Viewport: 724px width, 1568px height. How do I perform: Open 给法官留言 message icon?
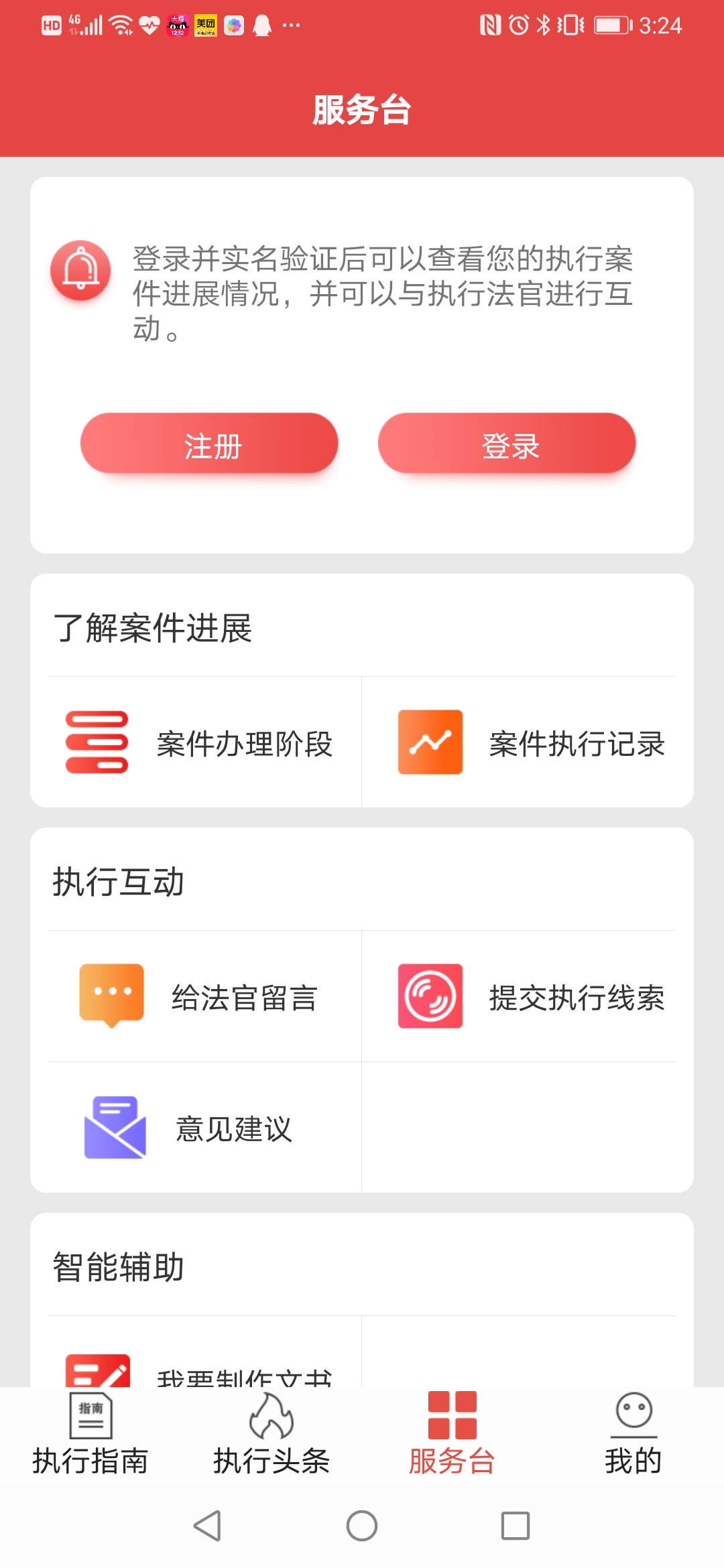click(x=111, y=998)
